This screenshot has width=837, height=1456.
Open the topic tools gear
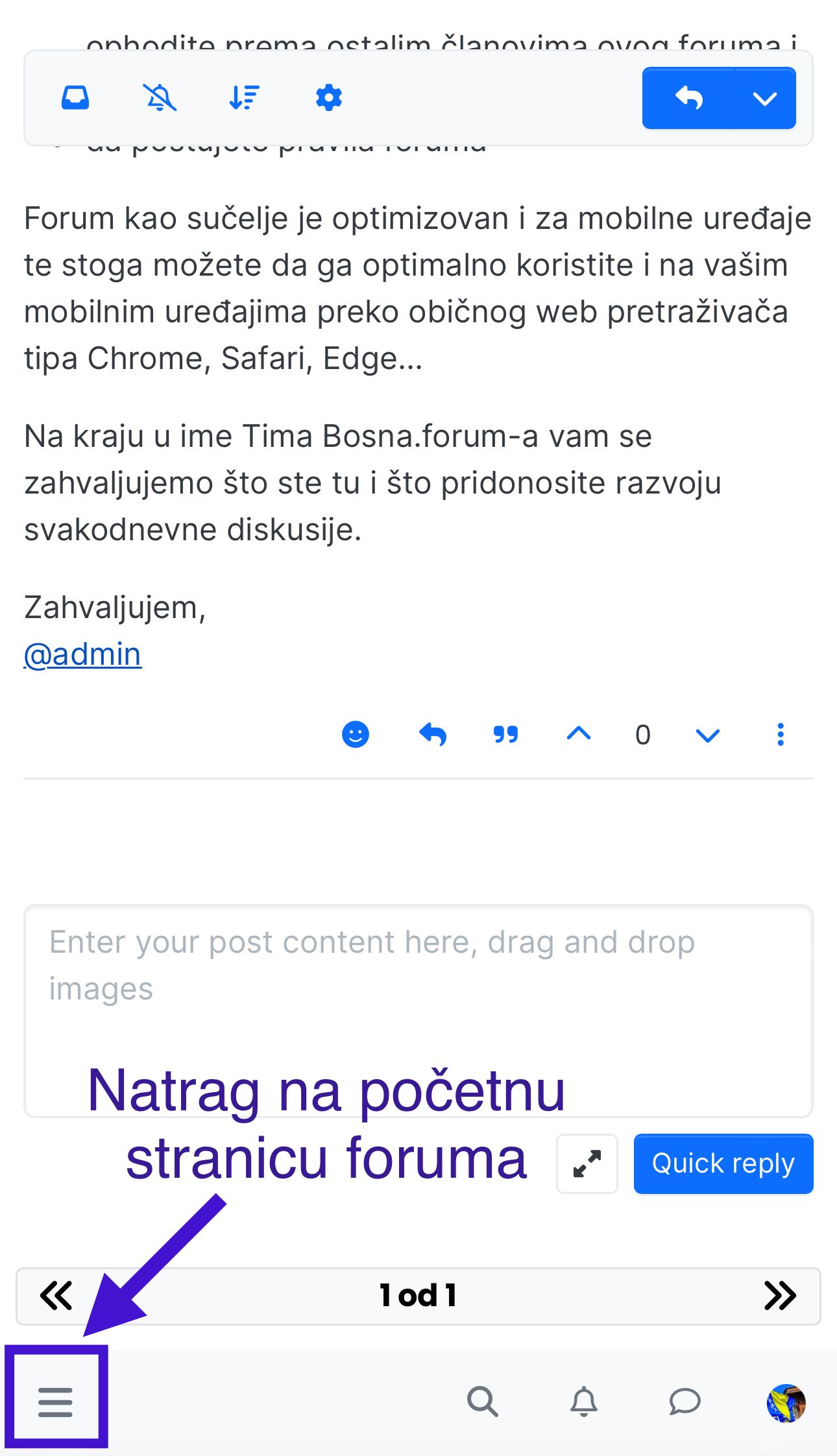click(328, 98)
